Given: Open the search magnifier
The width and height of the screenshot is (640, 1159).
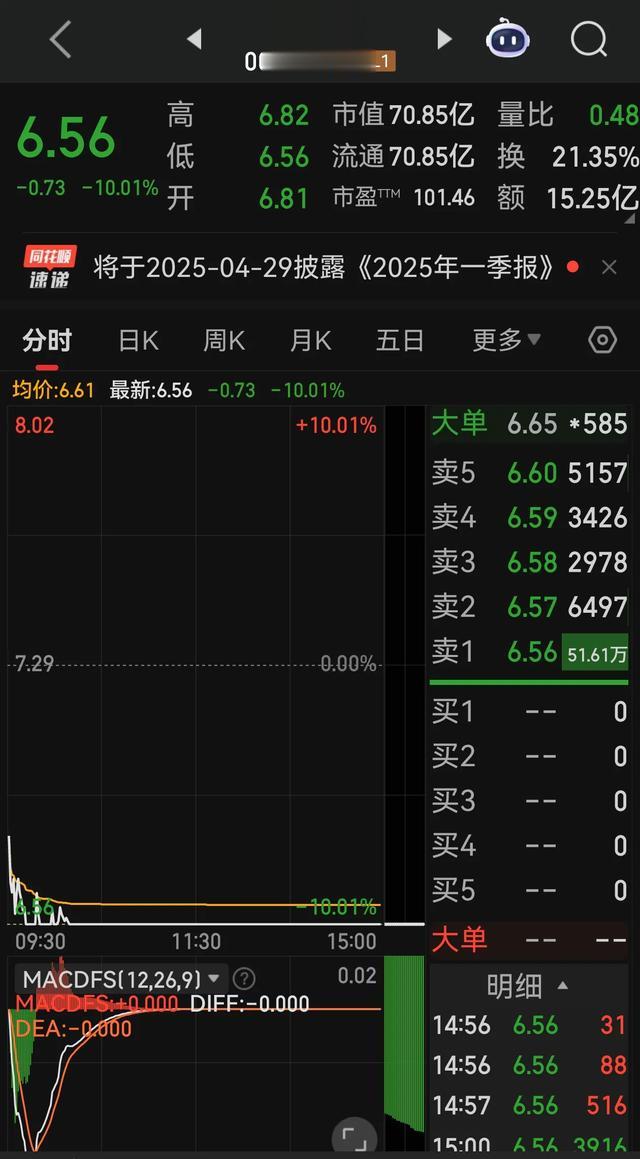Looking at the screenshot, I should click(589, 38).
